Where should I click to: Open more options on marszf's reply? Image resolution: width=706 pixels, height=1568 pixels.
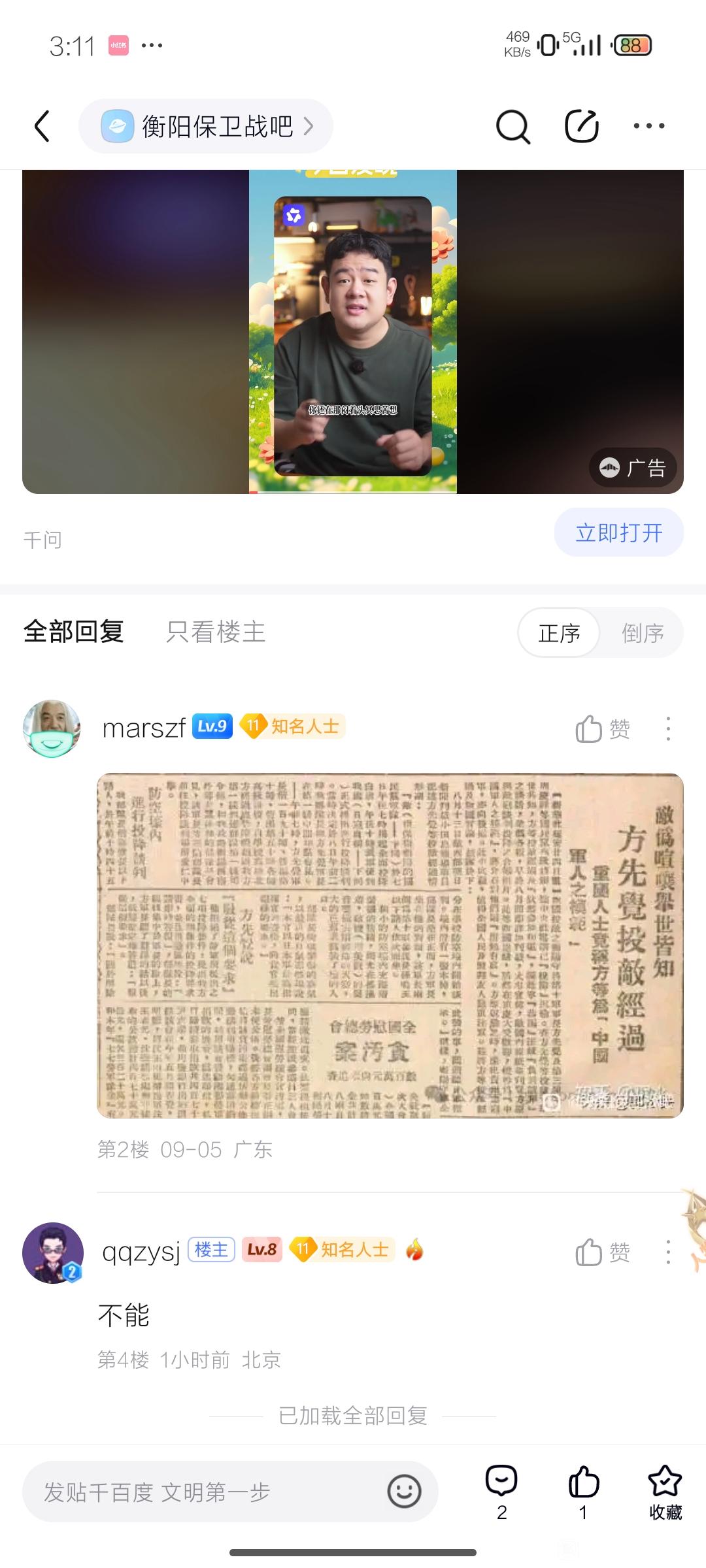tap(667, 728)
